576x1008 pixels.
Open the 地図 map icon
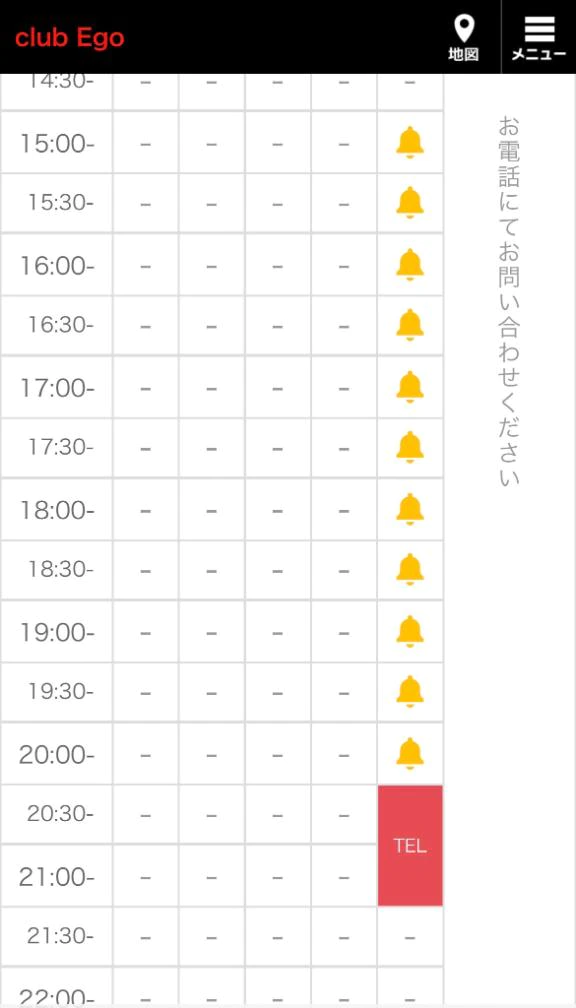click(x=464, y=37)
